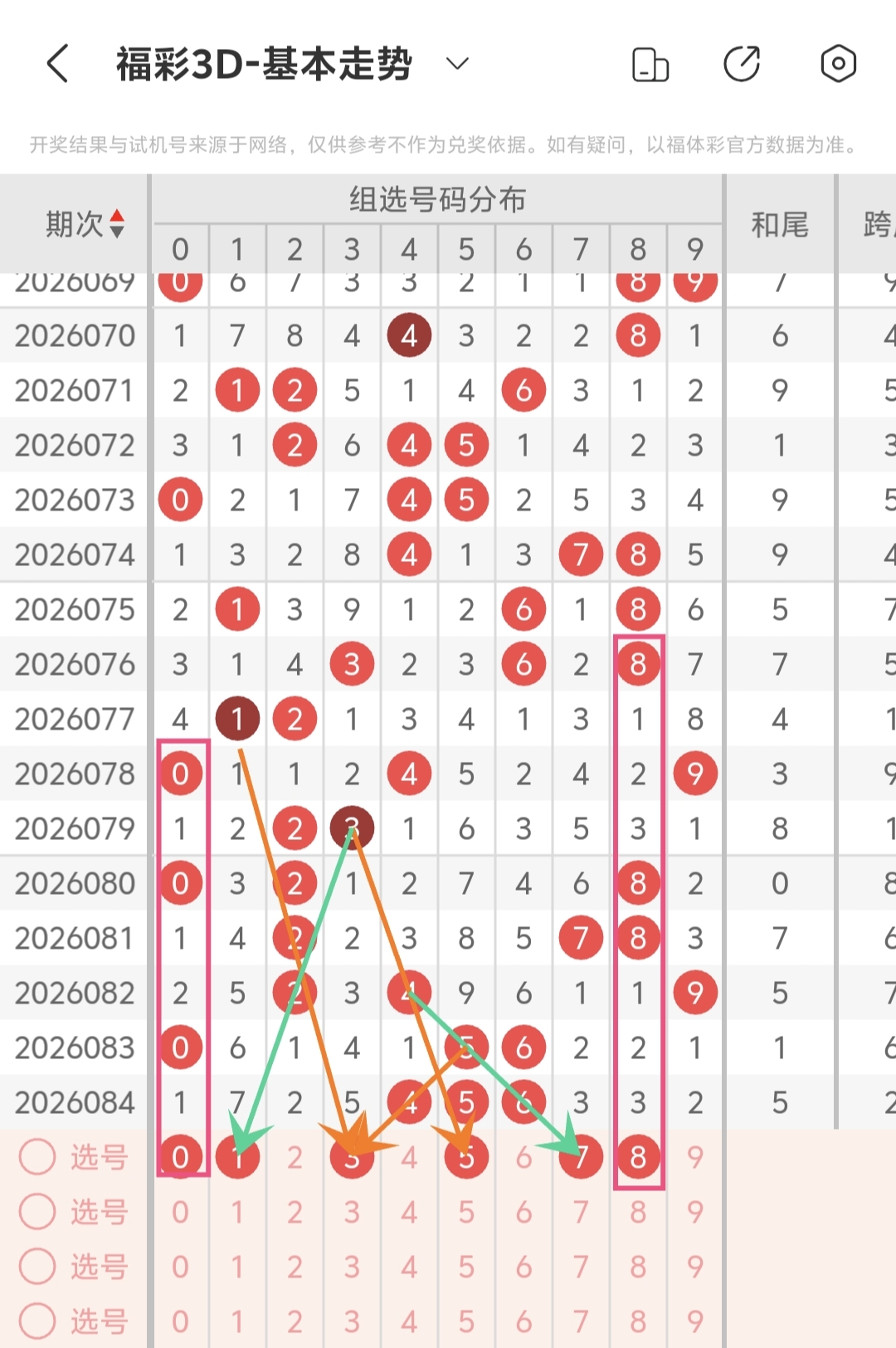Go back using the top-left arrow
The width and height of the screenshot is (896, 1348).
(x=57, y=64)
